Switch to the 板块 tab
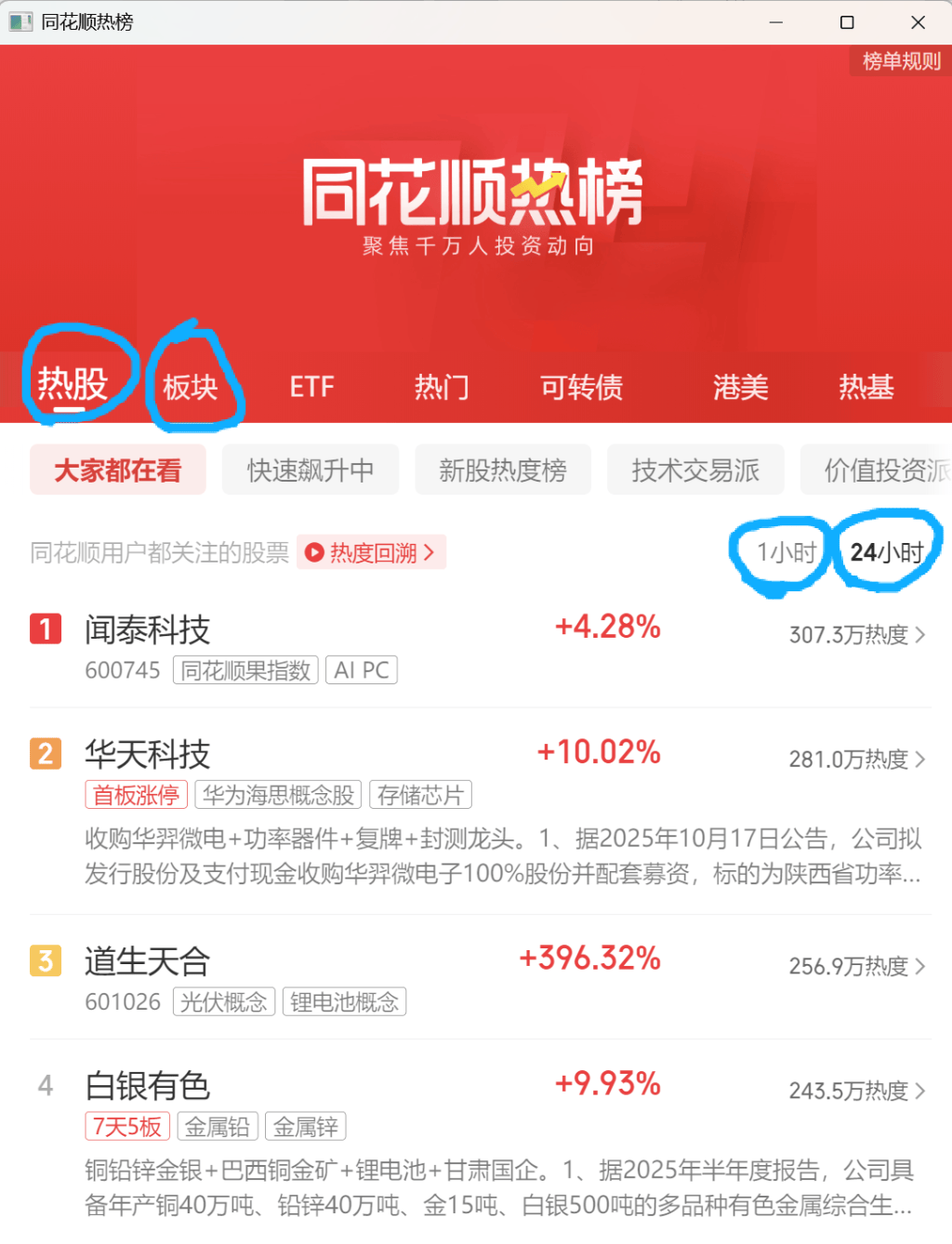This screenshot has width=952, height=1244. pos(191,387)
